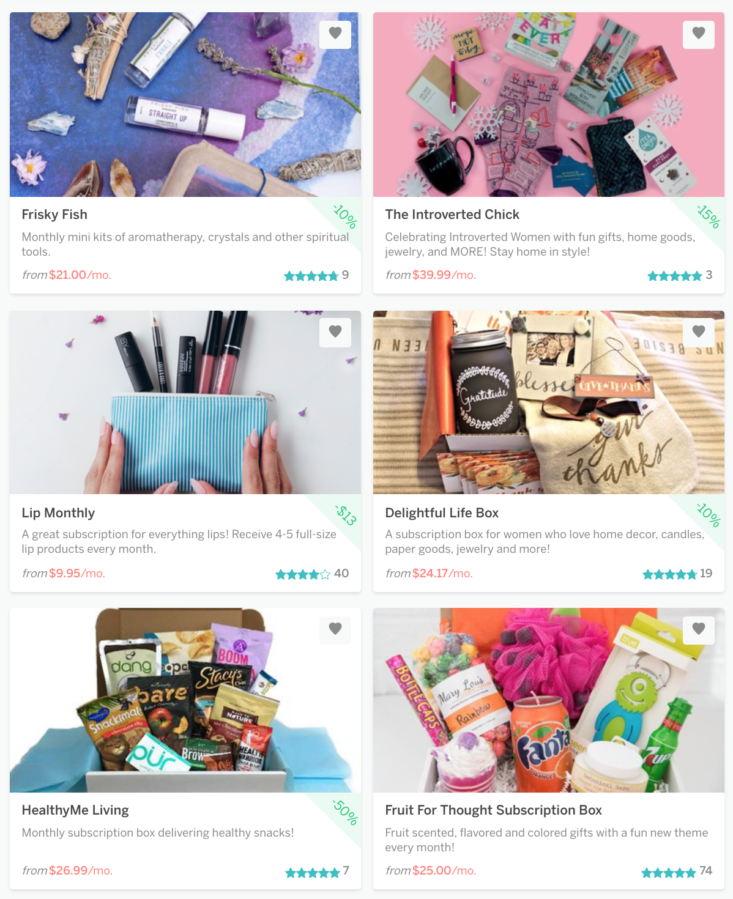Open HealthyMe Living snack box

(x=75, y=810)
